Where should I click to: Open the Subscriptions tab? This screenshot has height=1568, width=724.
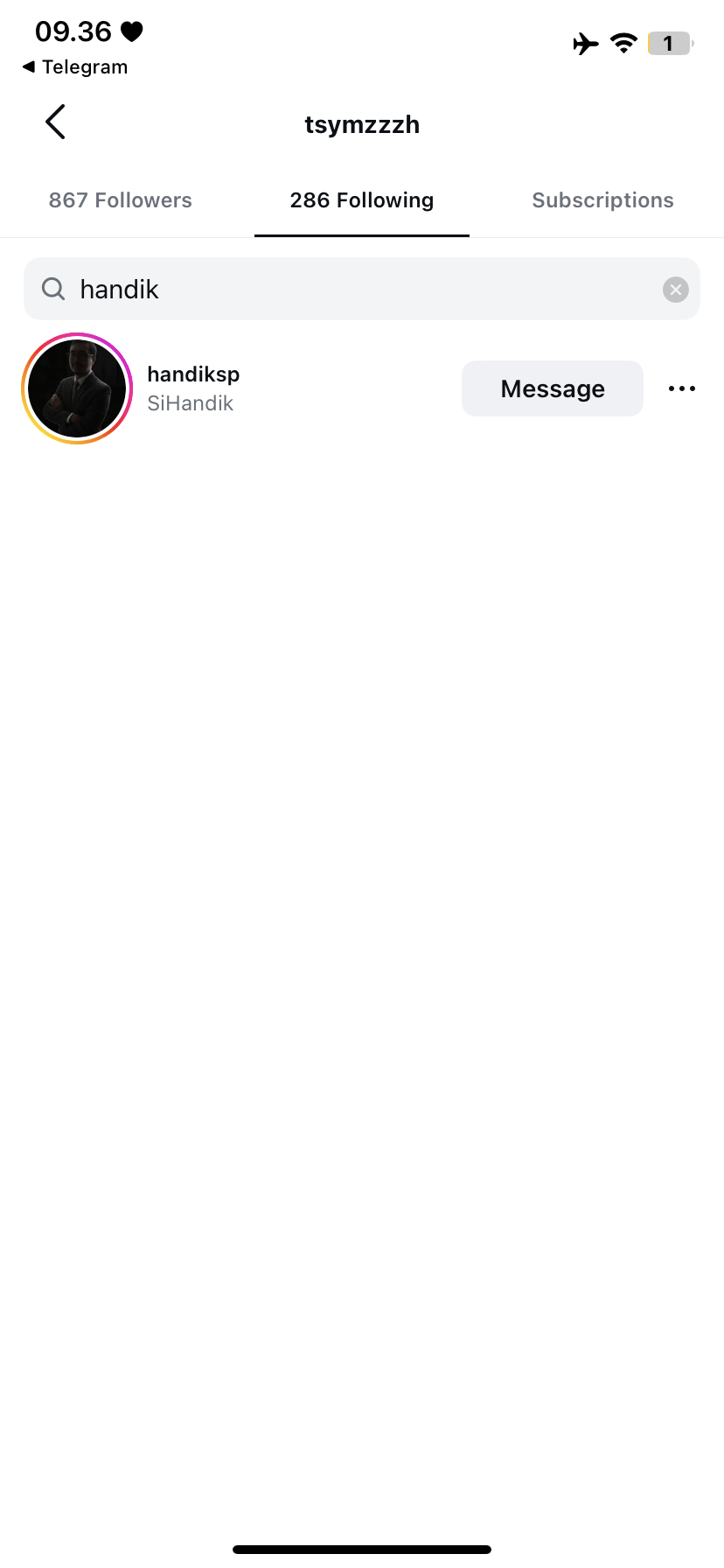coord(602,200)
